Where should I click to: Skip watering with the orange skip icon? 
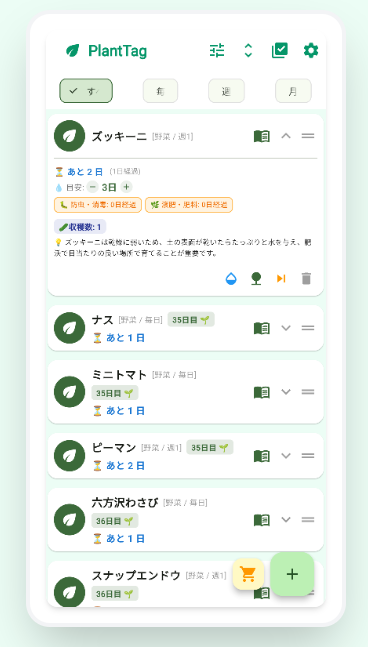click(281, 279)
